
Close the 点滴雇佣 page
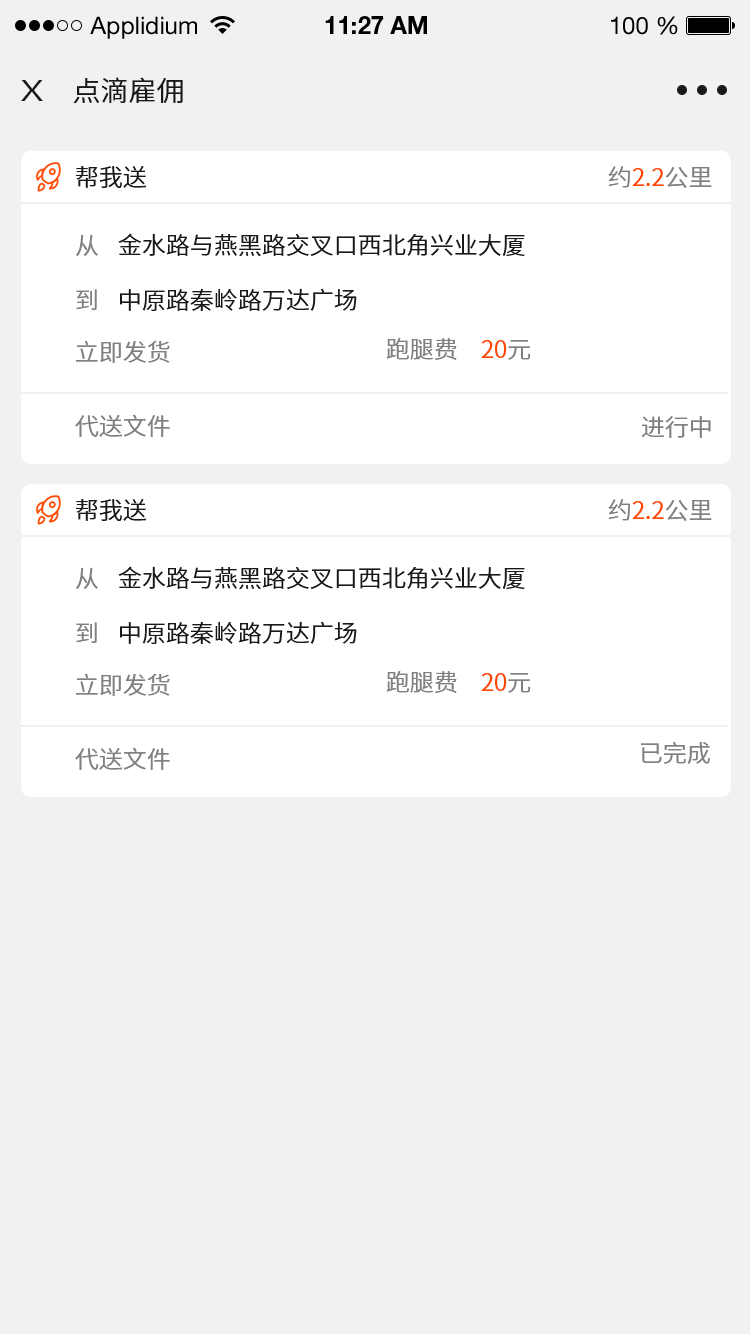pos(32,91)
